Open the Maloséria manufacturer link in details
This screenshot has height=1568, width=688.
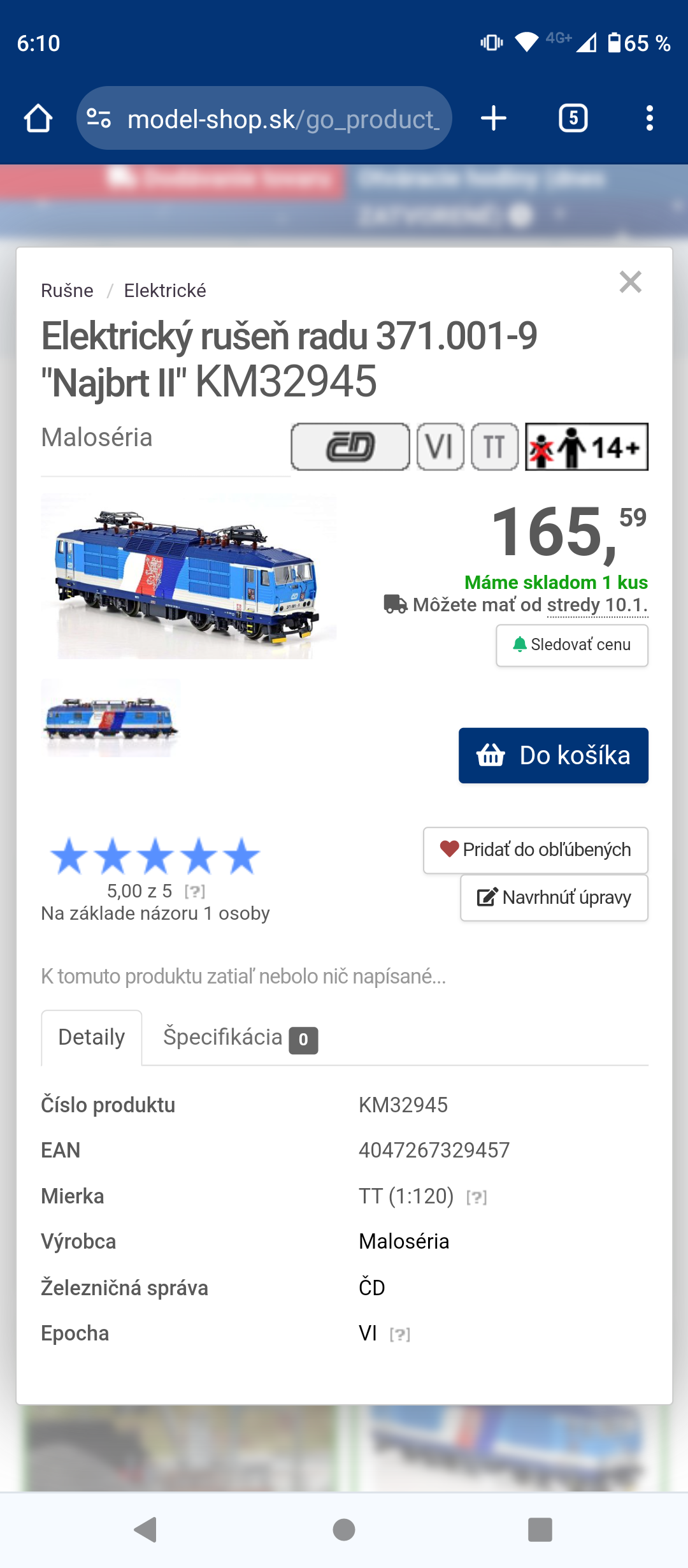point(404,1242)
